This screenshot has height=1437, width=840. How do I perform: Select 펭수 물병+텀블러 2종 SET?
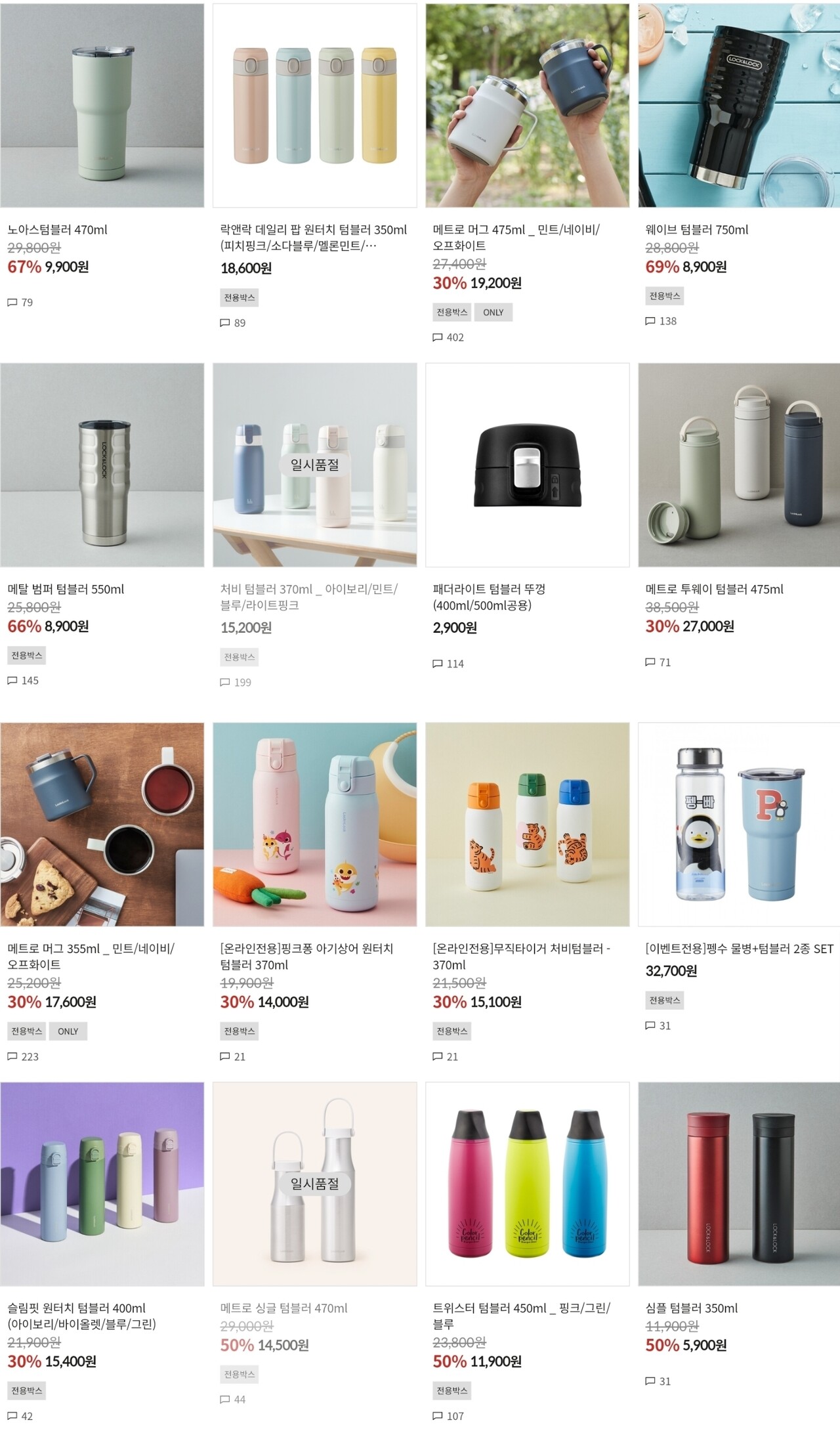[739, 825]
